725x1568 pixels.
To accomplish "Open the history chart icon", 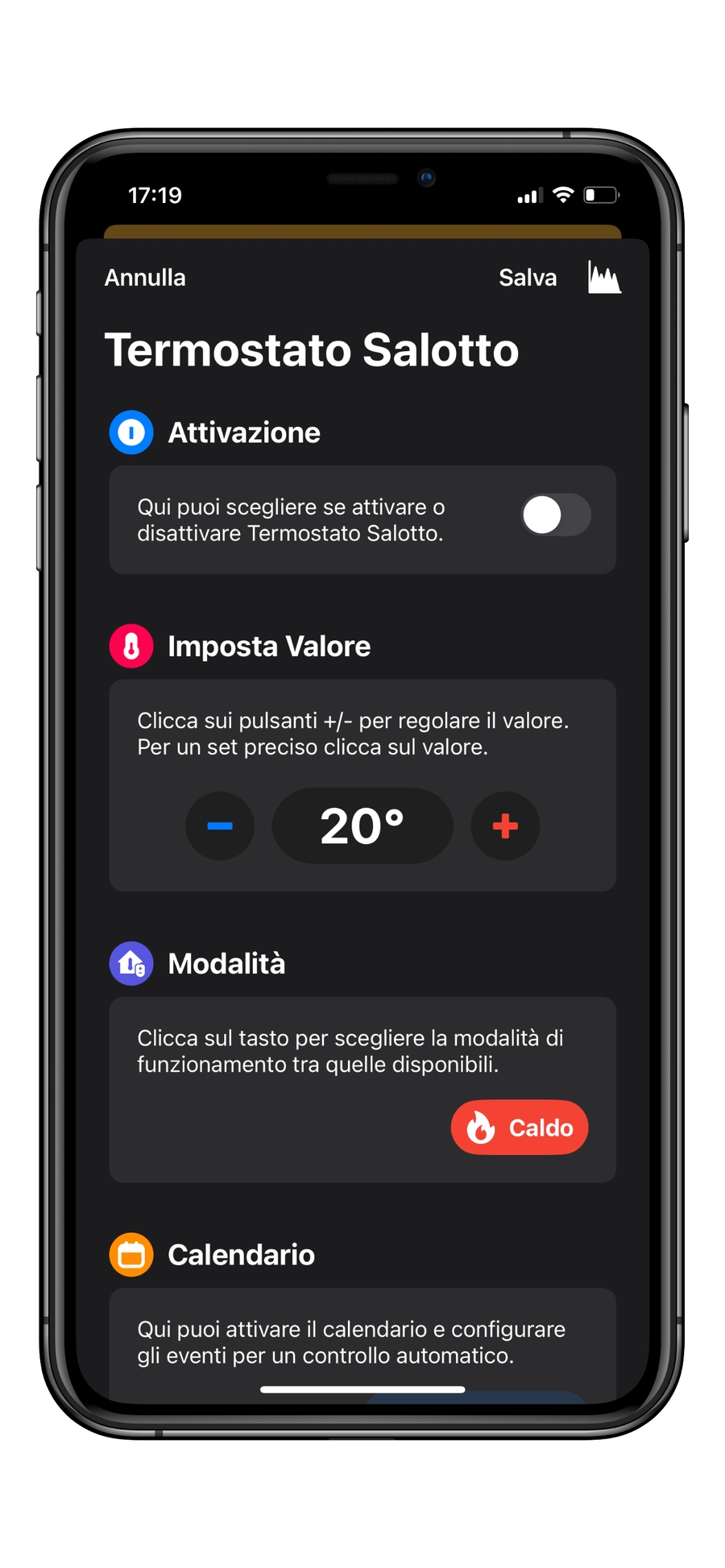I will [603, 278].
